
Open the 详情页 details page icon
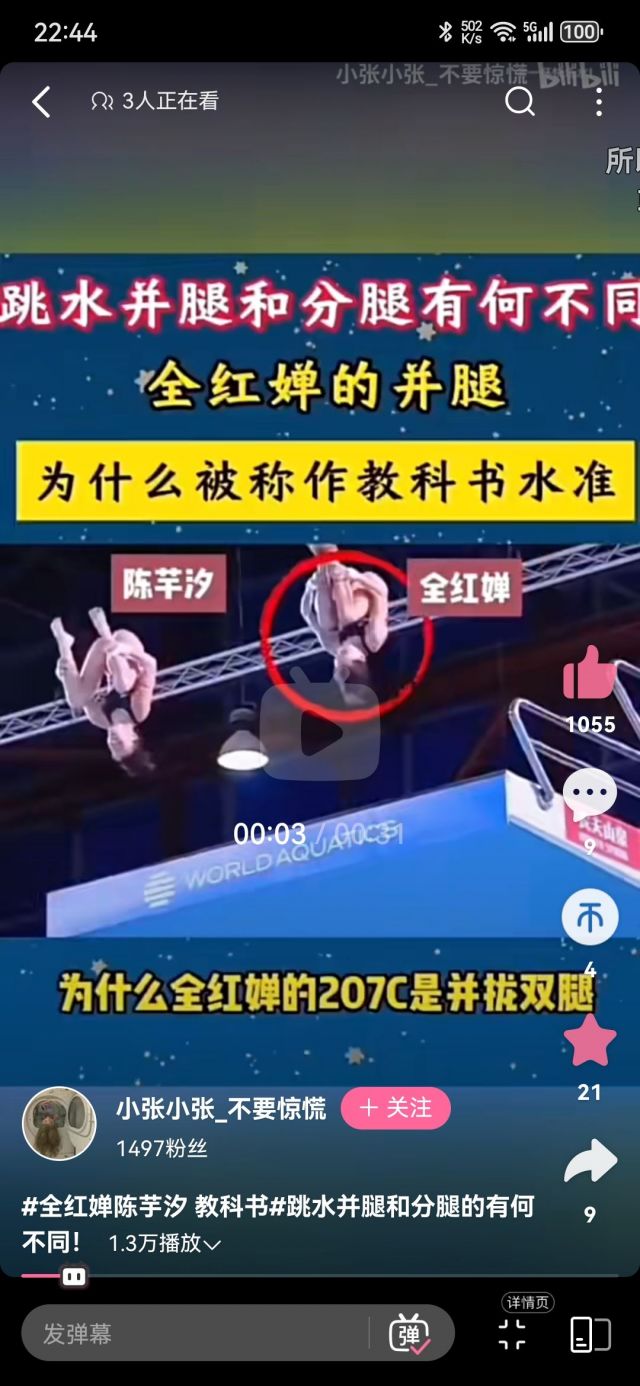(513, 1333)
